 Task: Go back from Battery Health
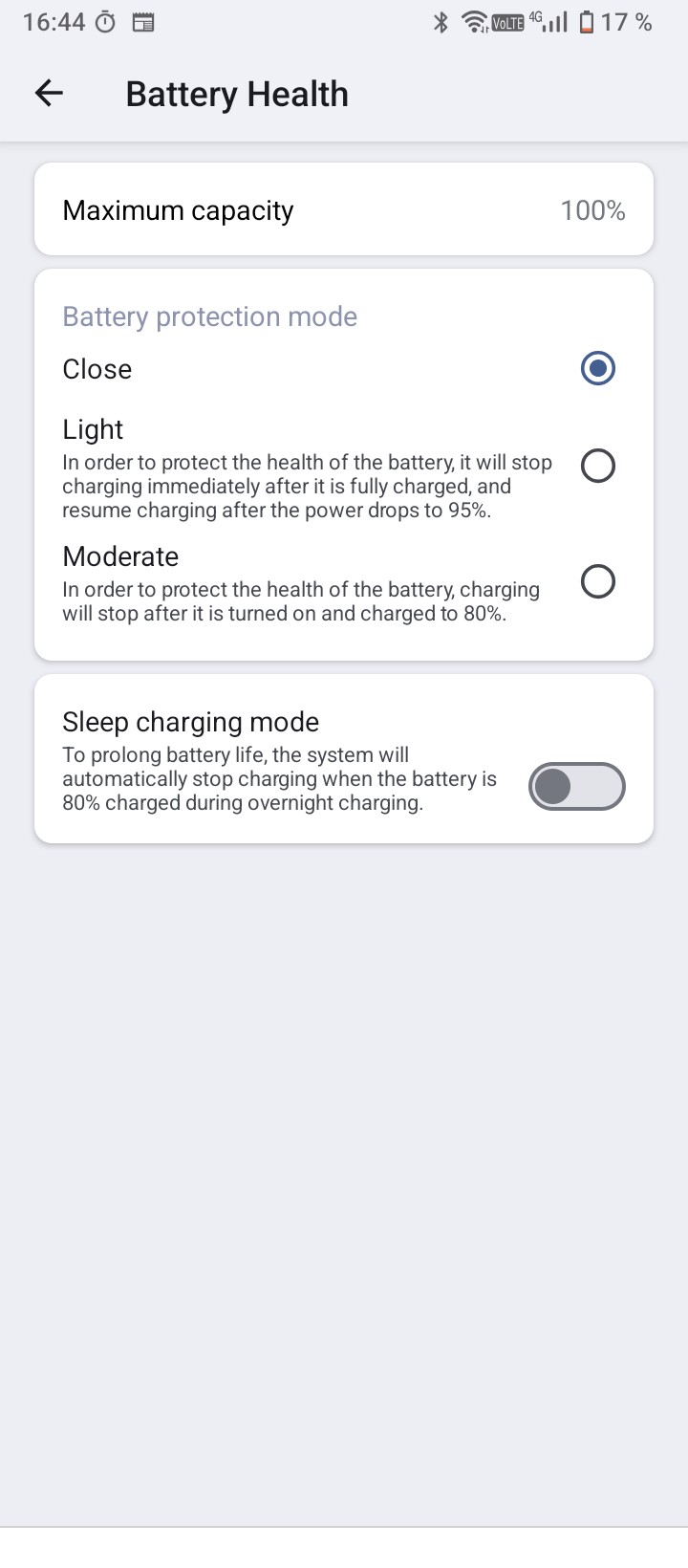coord(49,93)
